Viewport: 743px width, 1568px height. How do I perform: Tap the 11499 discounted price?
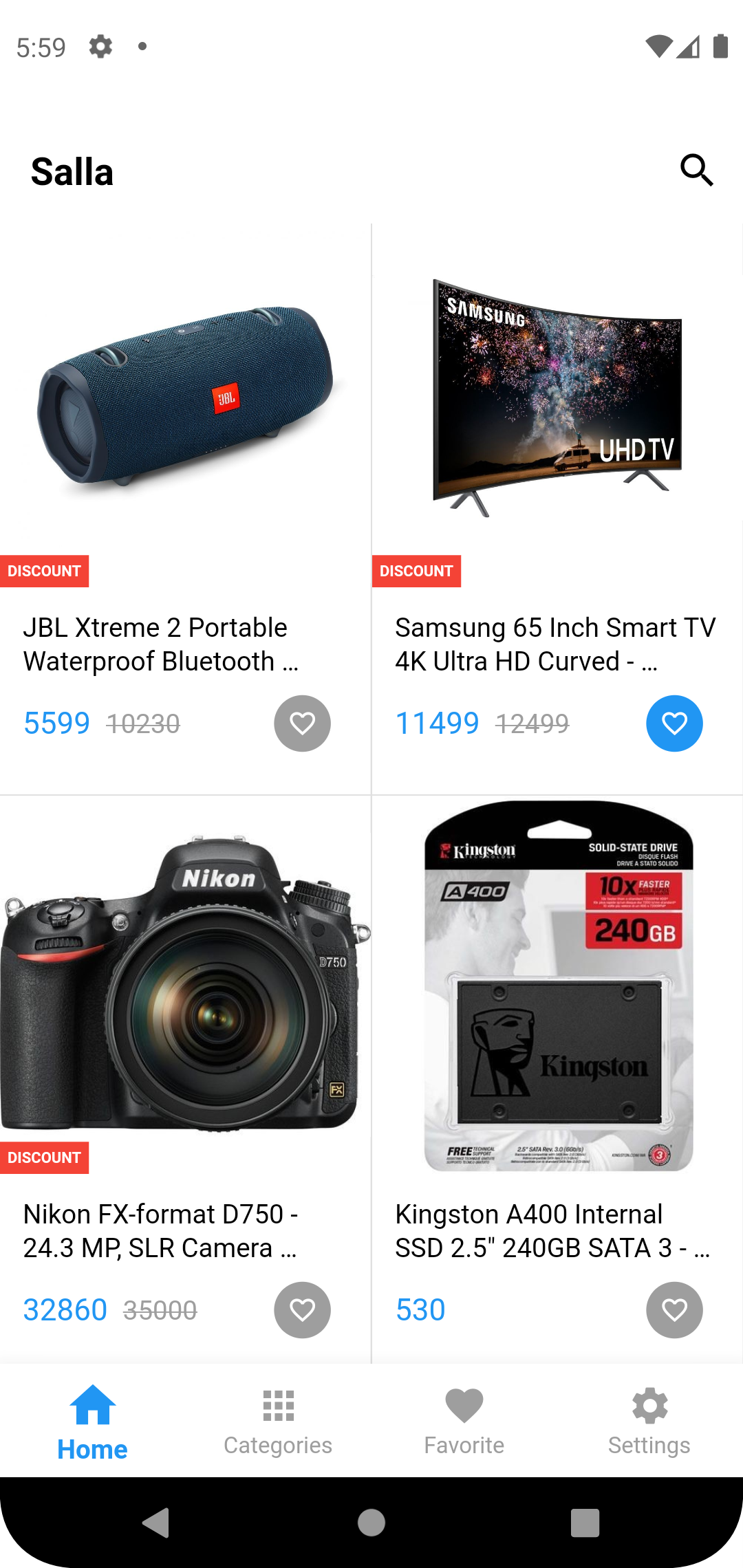(x=438, y=723)
